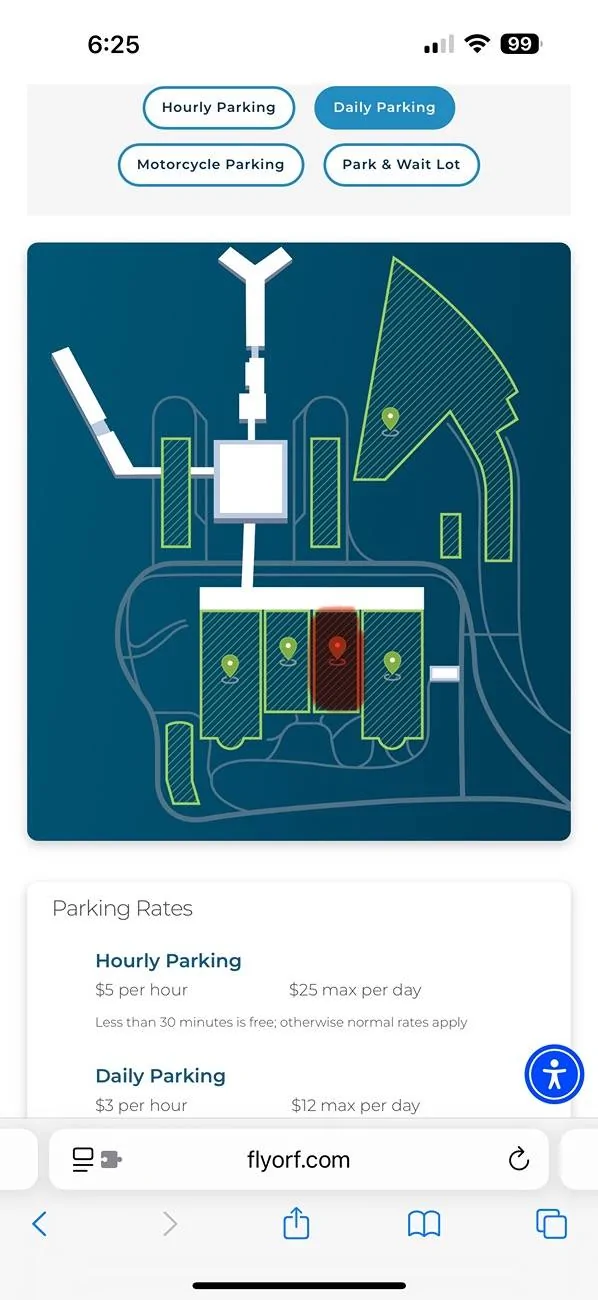Go back to the previous page
Image resolution: width=598 pixels, height=1300 pixels.
40,1223
